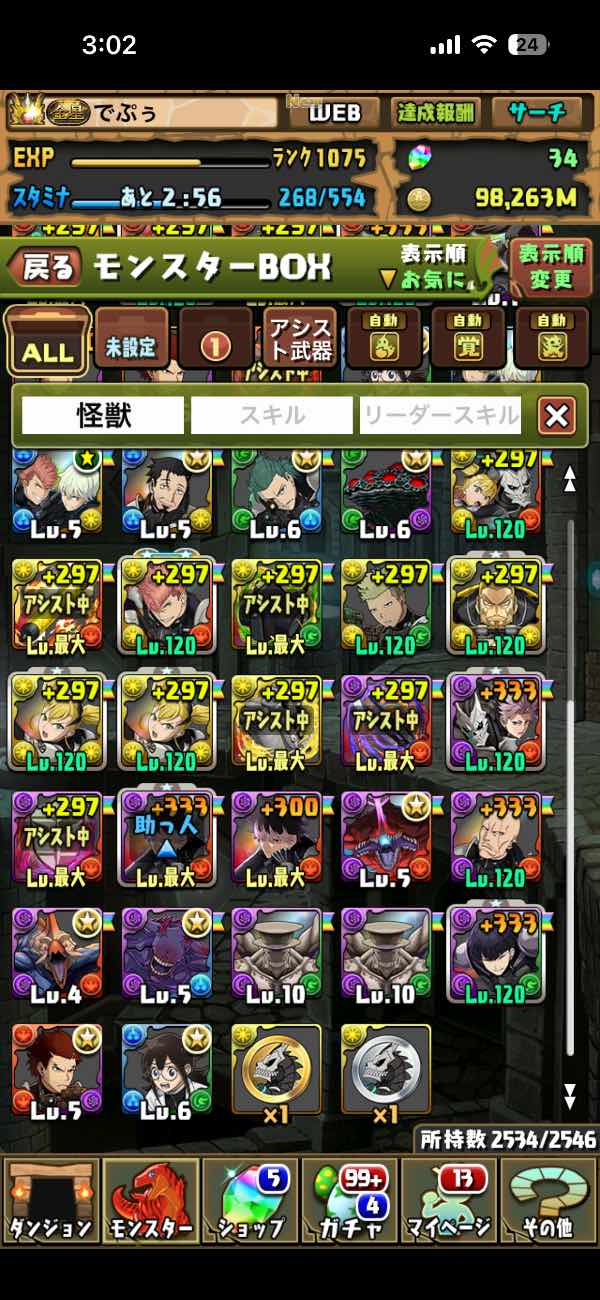Go back with the 戻る button
The image size is (600, 1300).
pos(46,268)
